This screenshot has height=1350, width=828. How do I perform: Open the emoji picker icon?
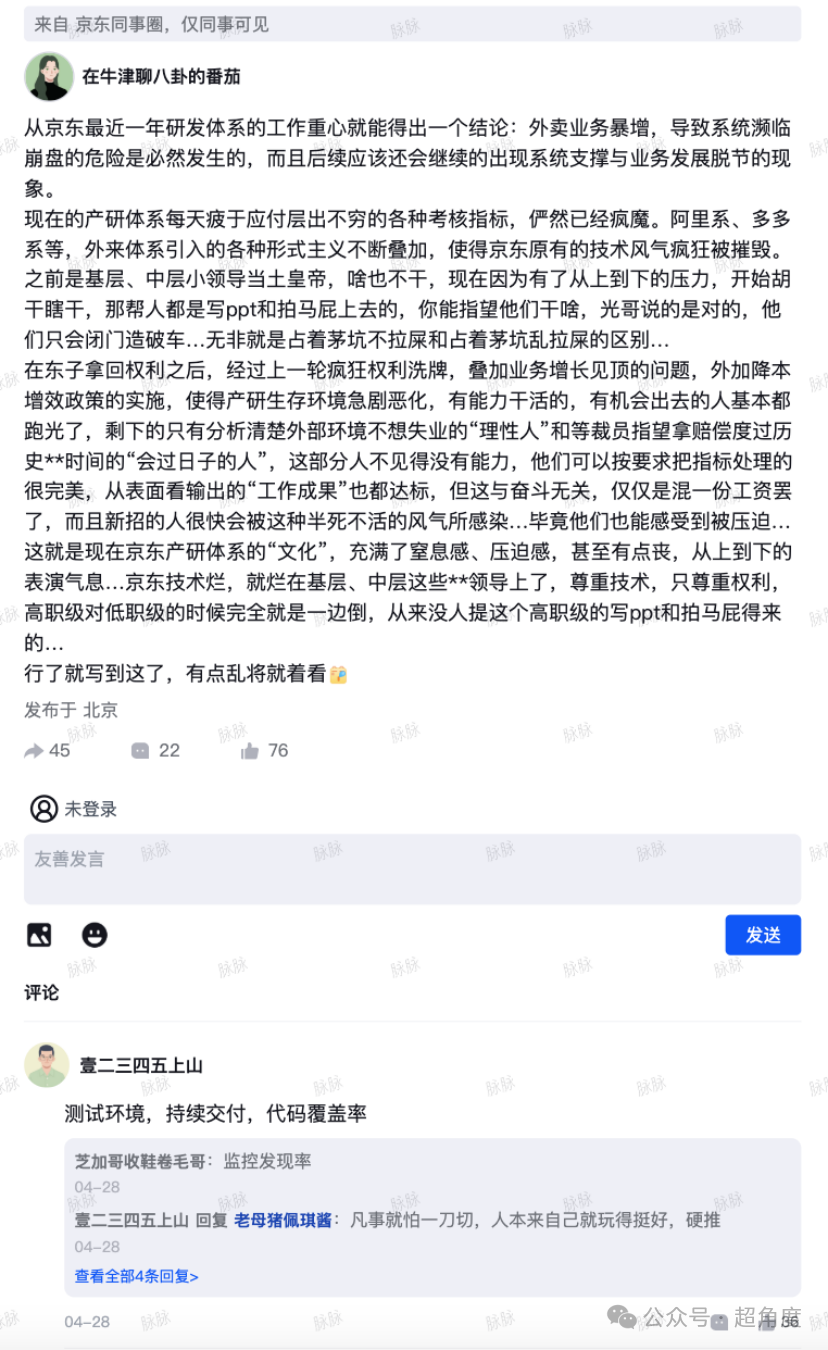(93, 934)
